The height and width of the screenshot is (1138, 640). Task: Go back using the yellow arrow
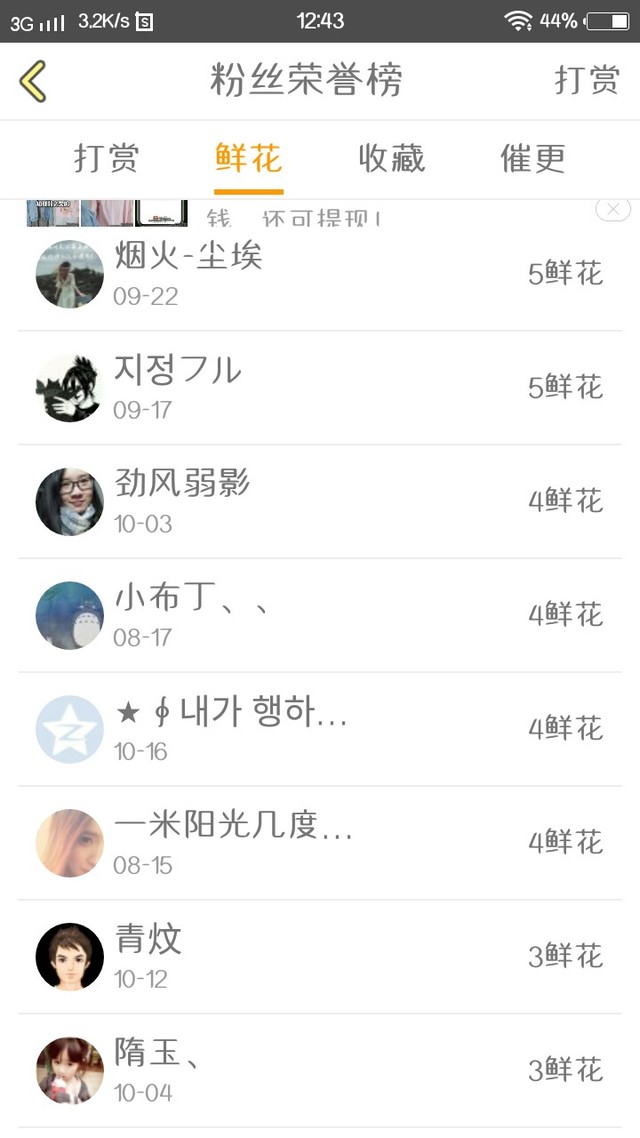(33, 81)
